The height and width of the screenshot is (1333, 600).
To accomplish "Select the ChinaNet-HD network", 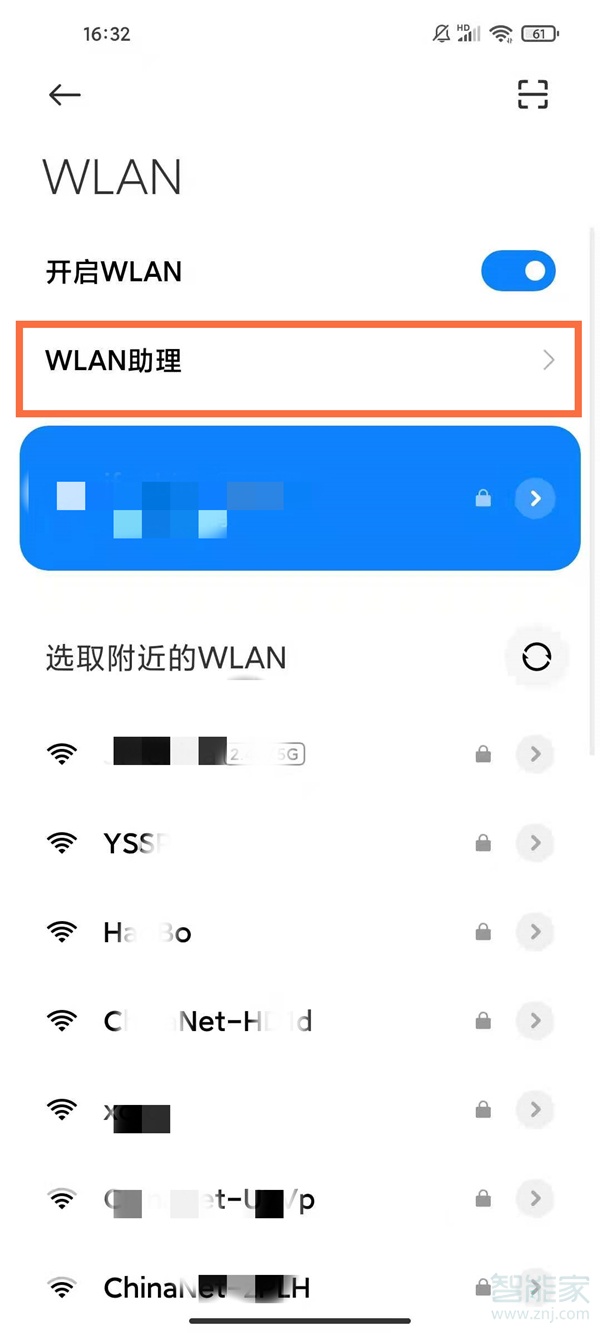I will pos(250,1021).
